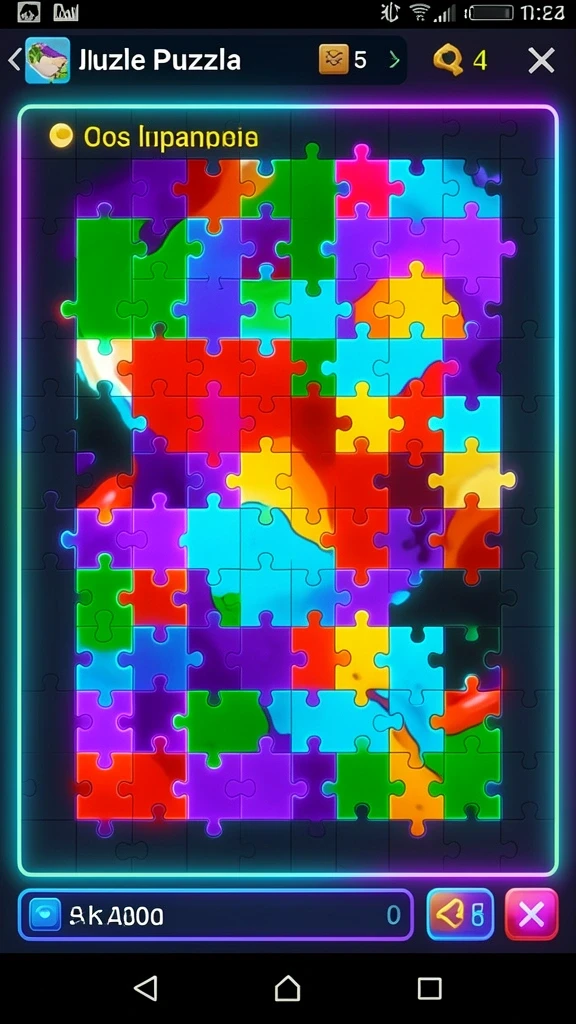This screenshot has width=576, height=1024.
Task: Close the puzzle with the top X
Action: coord(541,61)
